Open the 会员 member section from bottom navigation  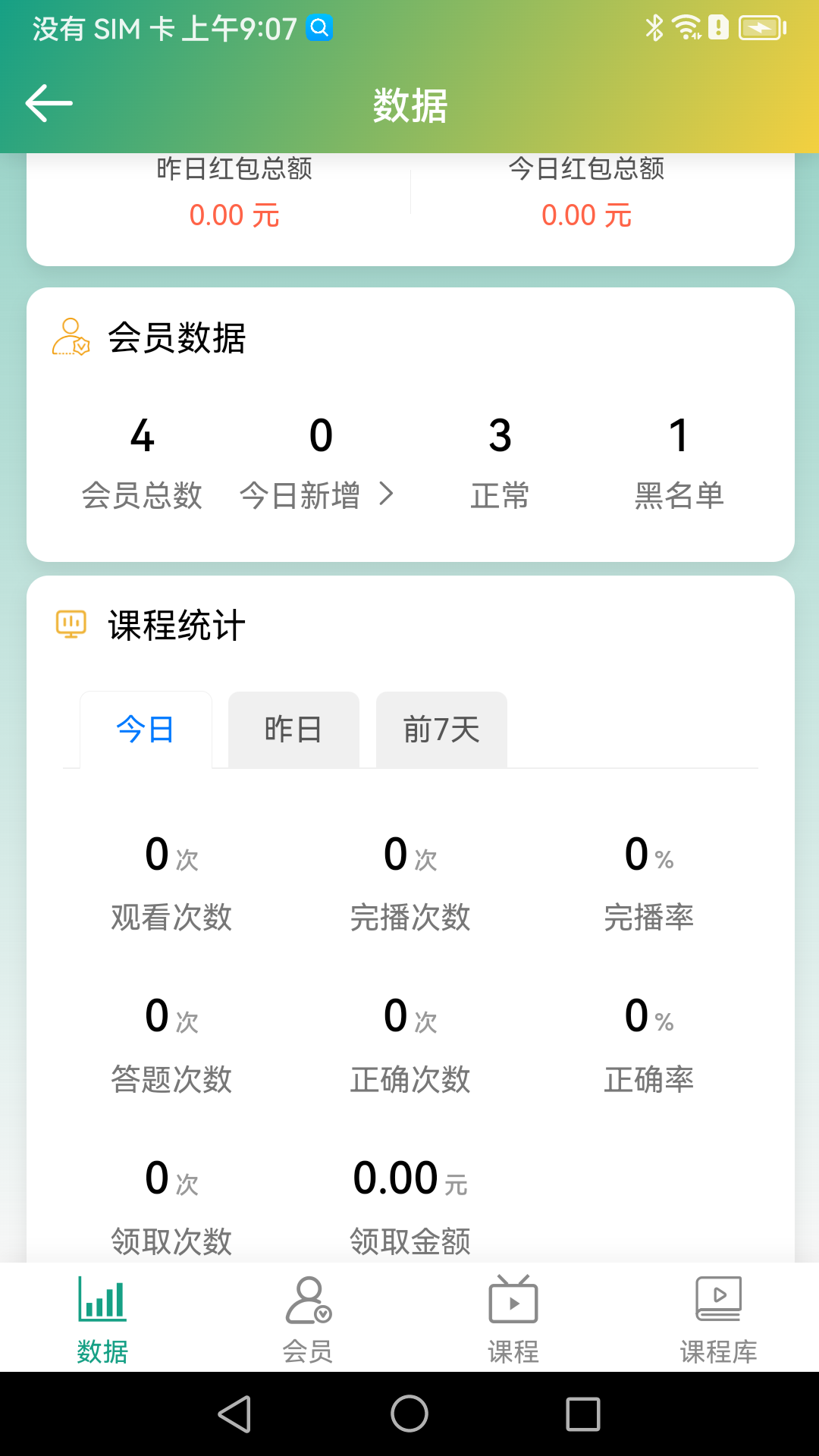point(307,1300)
